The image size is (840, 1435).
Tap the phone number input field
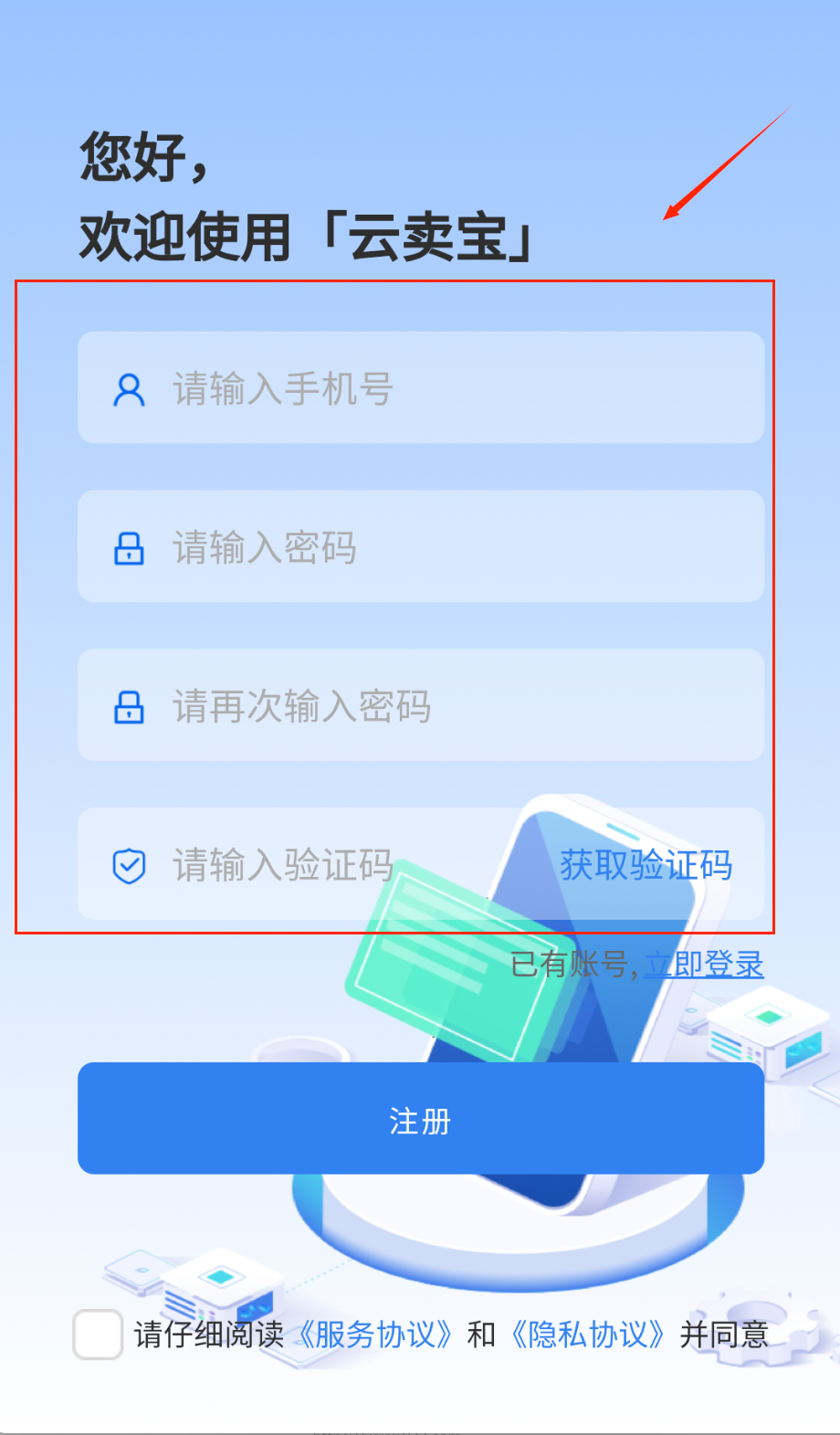point(420,388)
